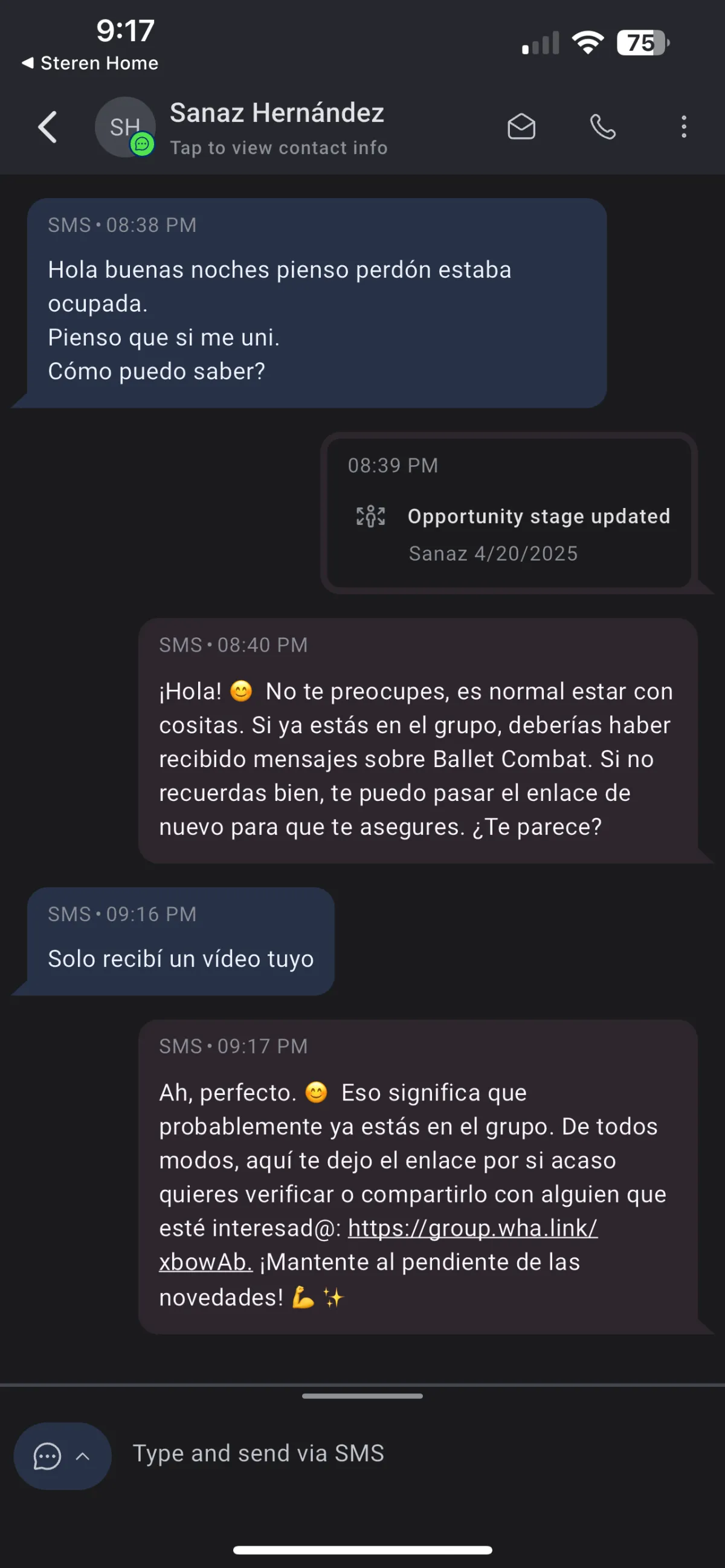Open the three-dot overflow menu

tap(683, 127)
